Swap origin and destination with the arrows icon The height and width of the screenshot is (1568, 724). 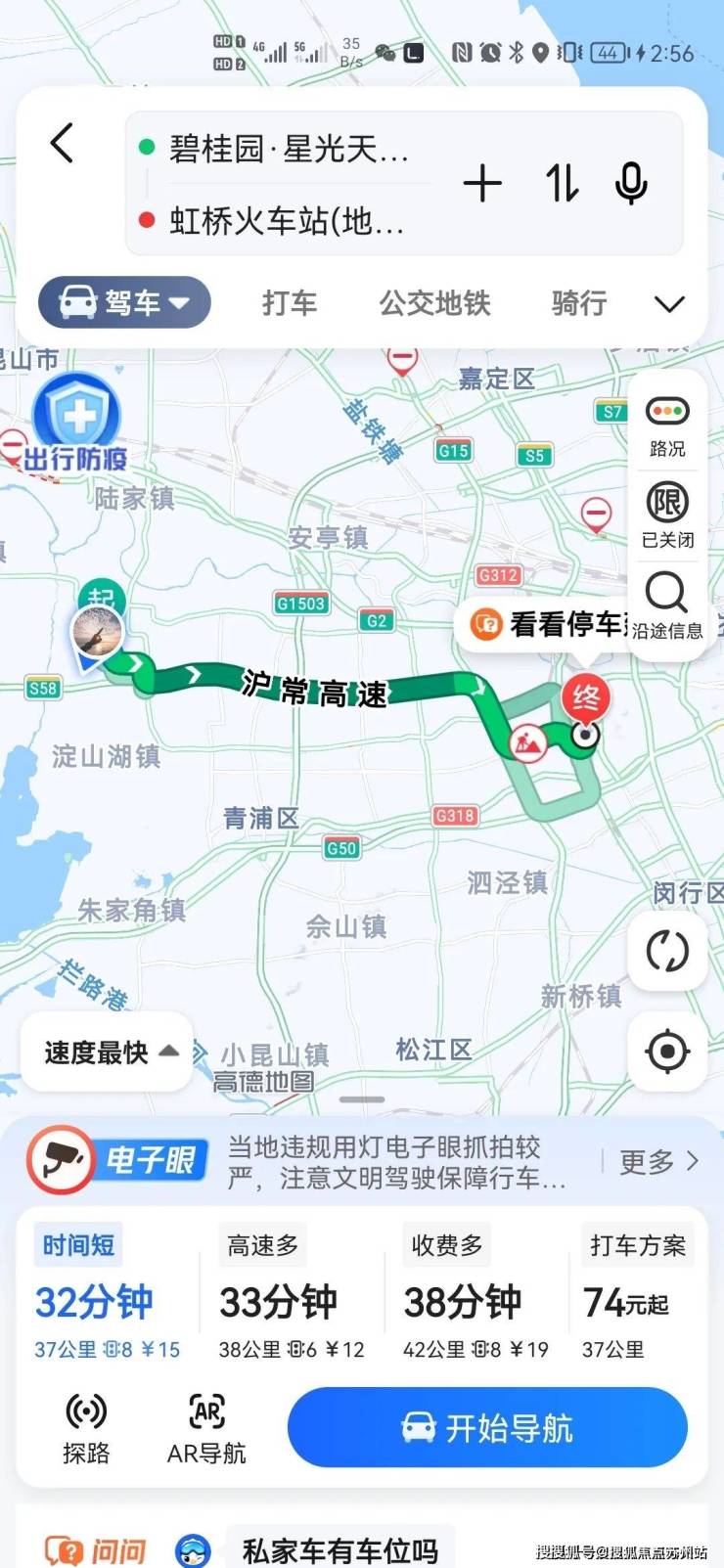(x=561, y=184)
